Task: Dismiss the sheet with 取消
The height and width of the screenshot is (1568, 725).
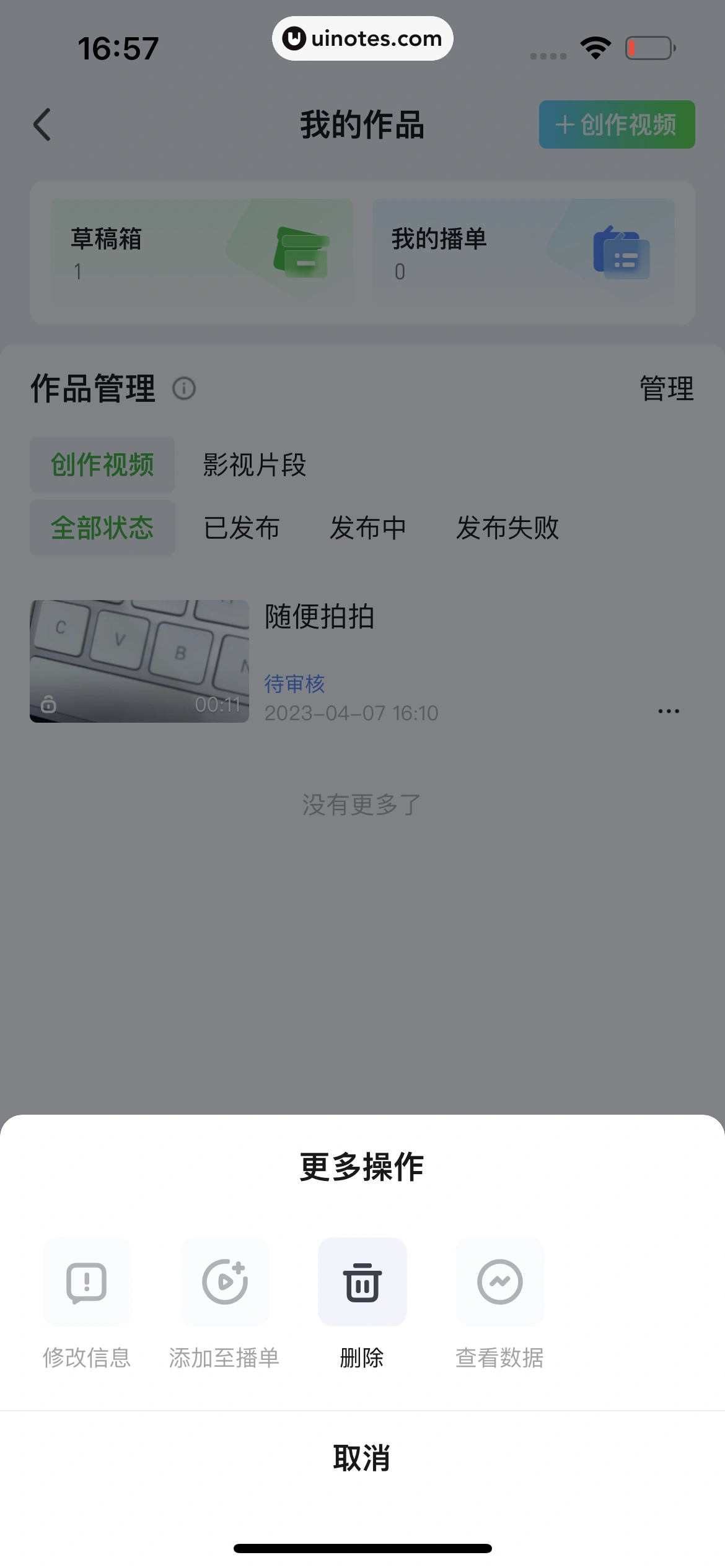Action: click(x=362, y=1458)
